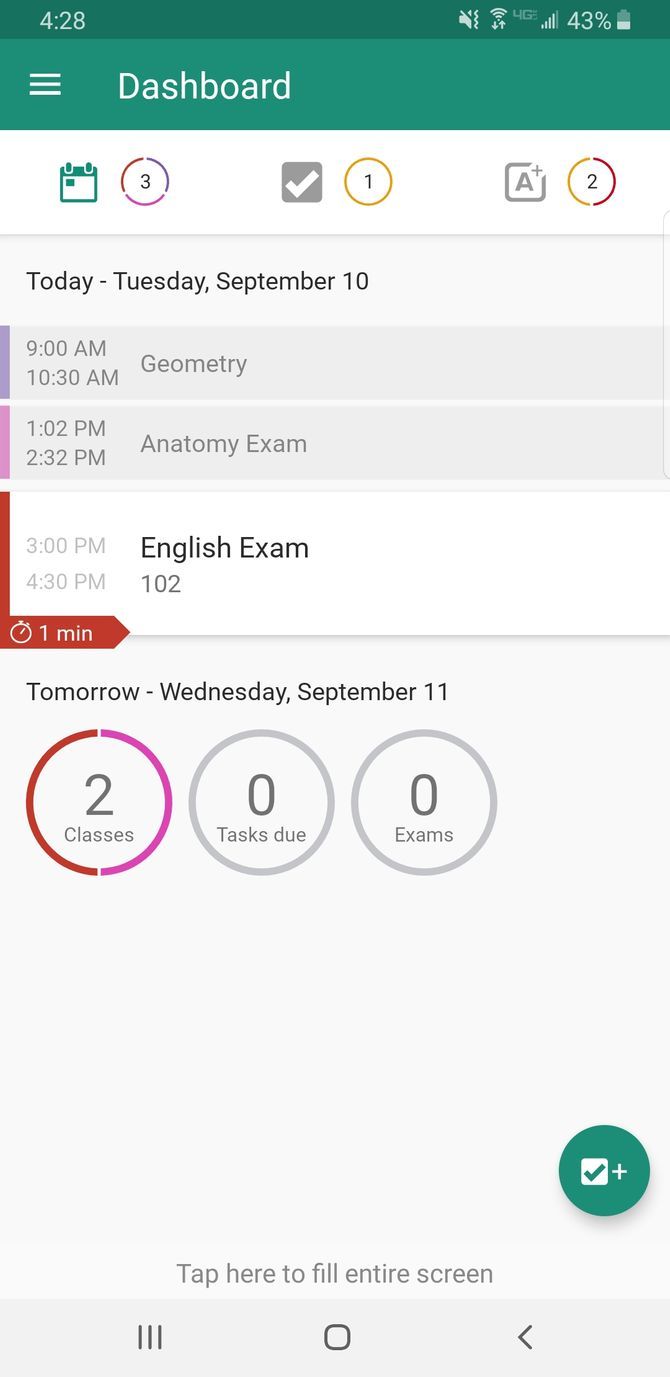Tap the exams A+ icon

(x=525, y=183)
